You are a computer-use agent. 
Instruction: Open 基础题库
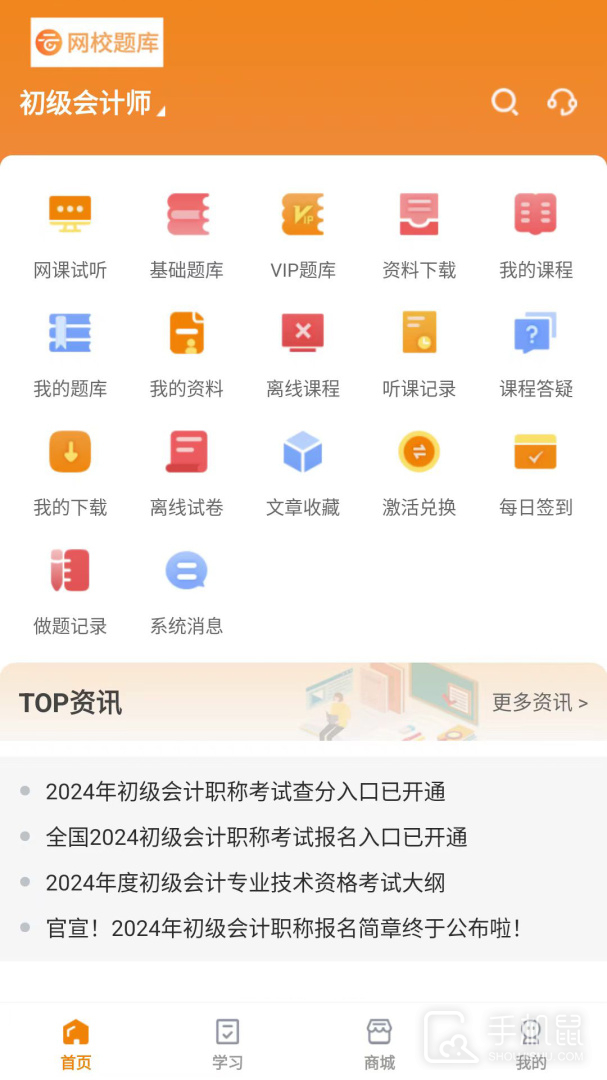[187, 236]
